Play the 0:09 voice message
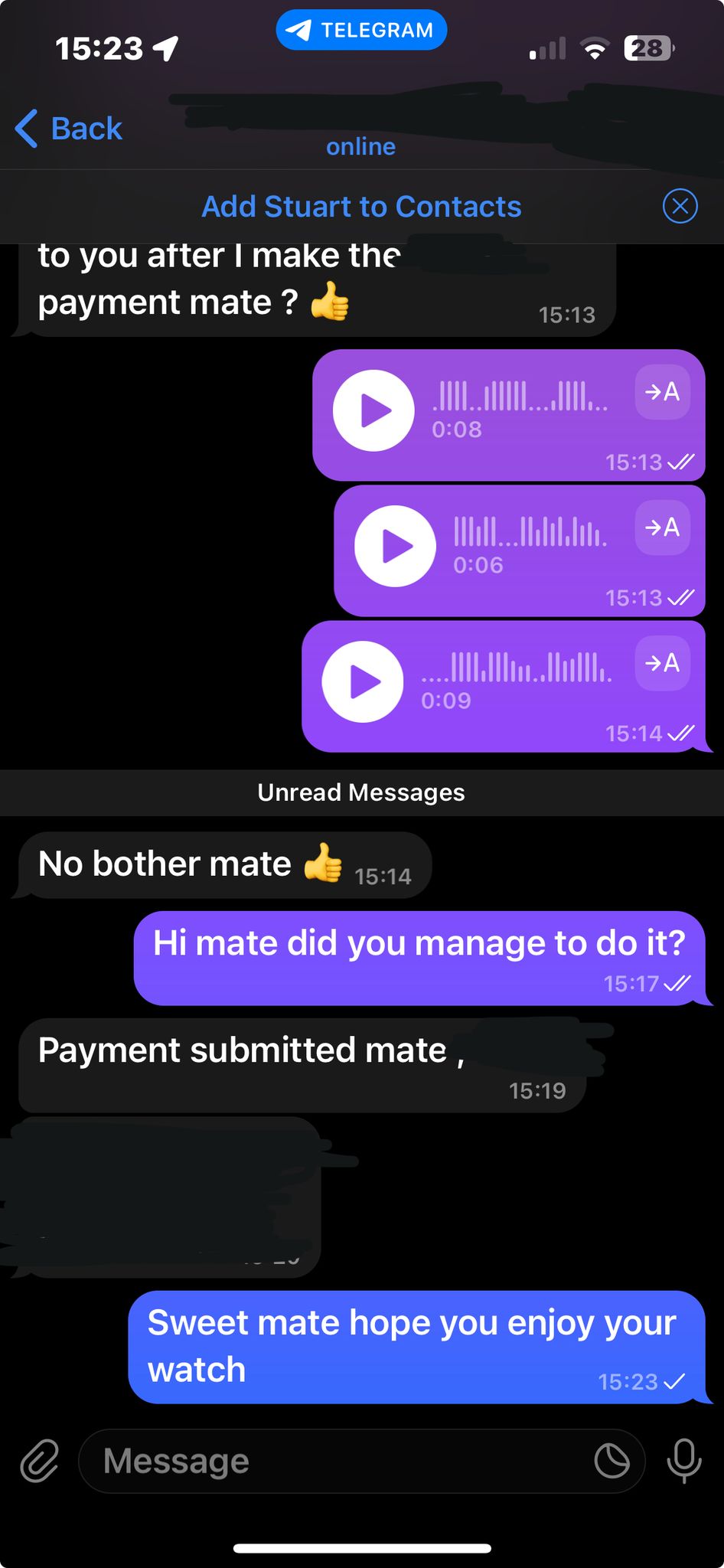The image size is (724, 1568). click(x=363, y=681)
